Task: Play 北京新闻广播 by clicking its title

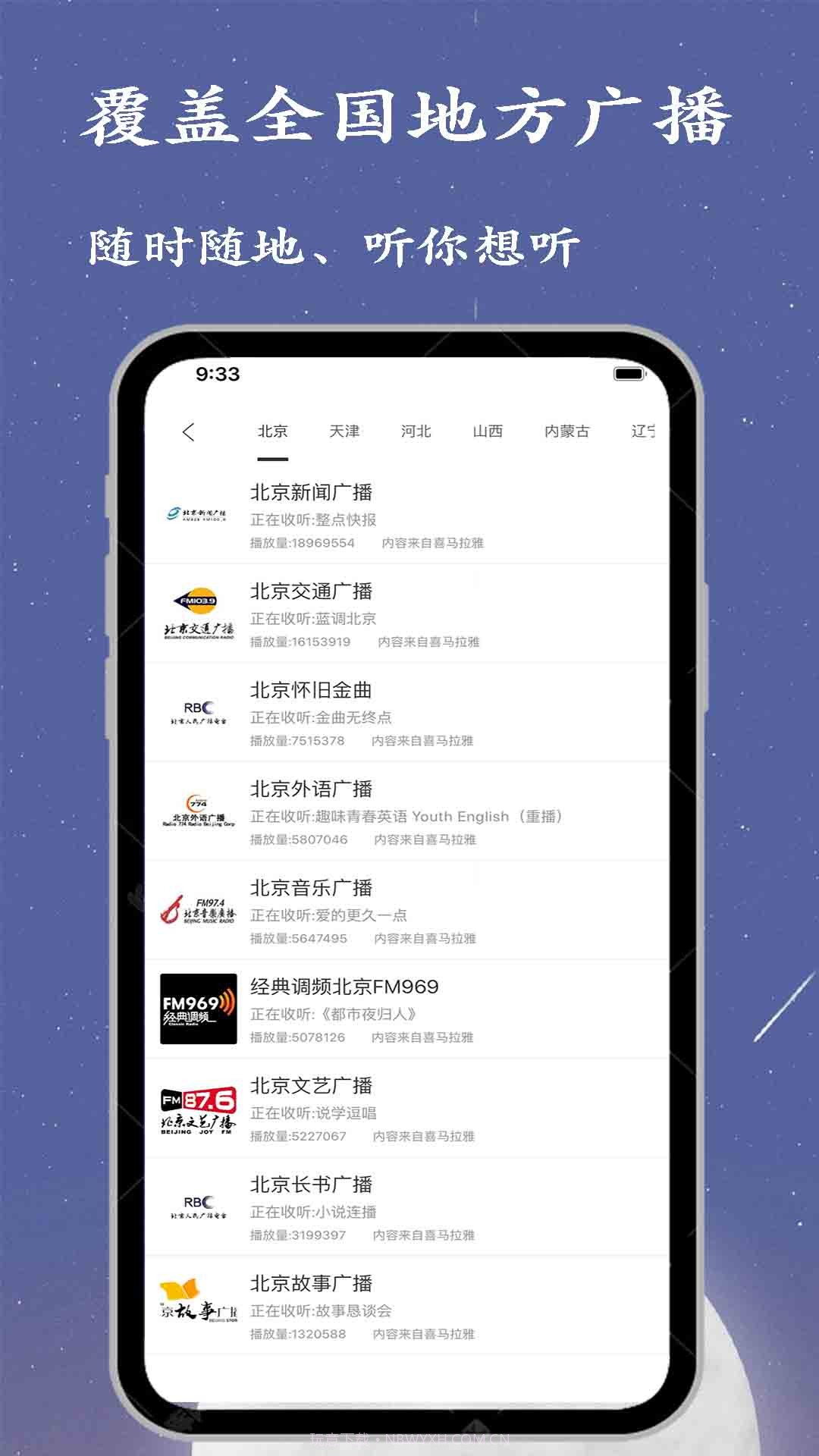Action: pyautogui.click(x=309, y=491)
